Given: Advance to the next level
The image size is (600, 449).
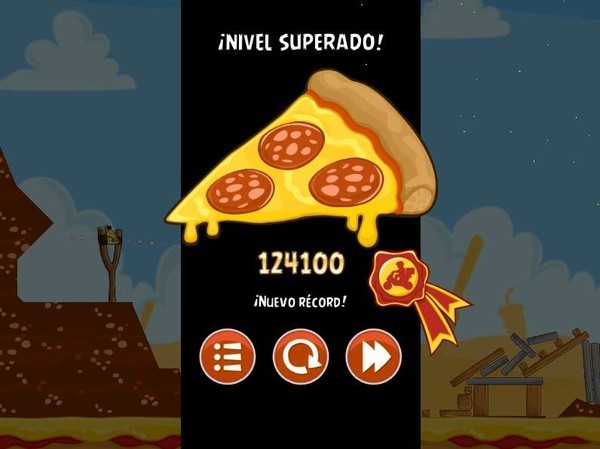Looking at the screenshot, I should pos(373,357).
